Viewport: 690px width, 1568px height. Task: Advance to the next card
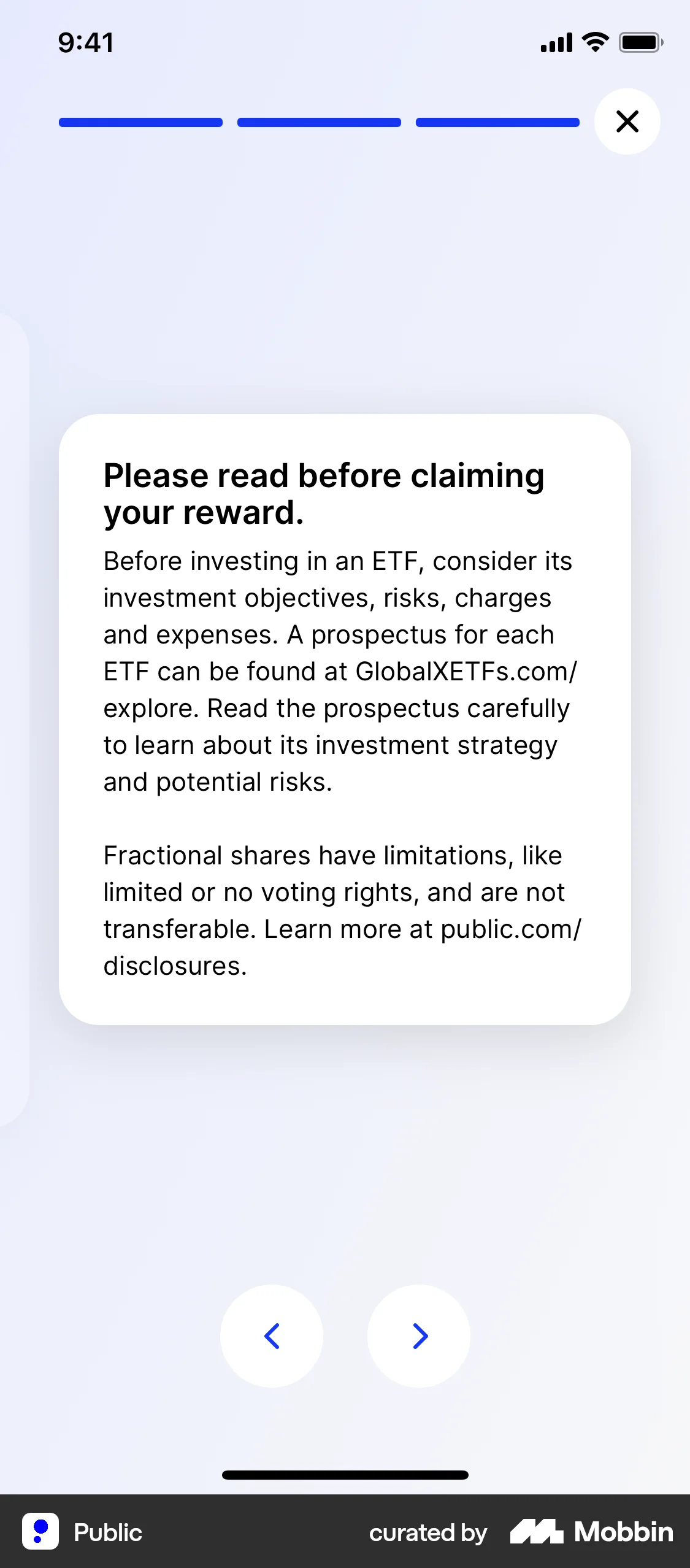(419, 1335)
